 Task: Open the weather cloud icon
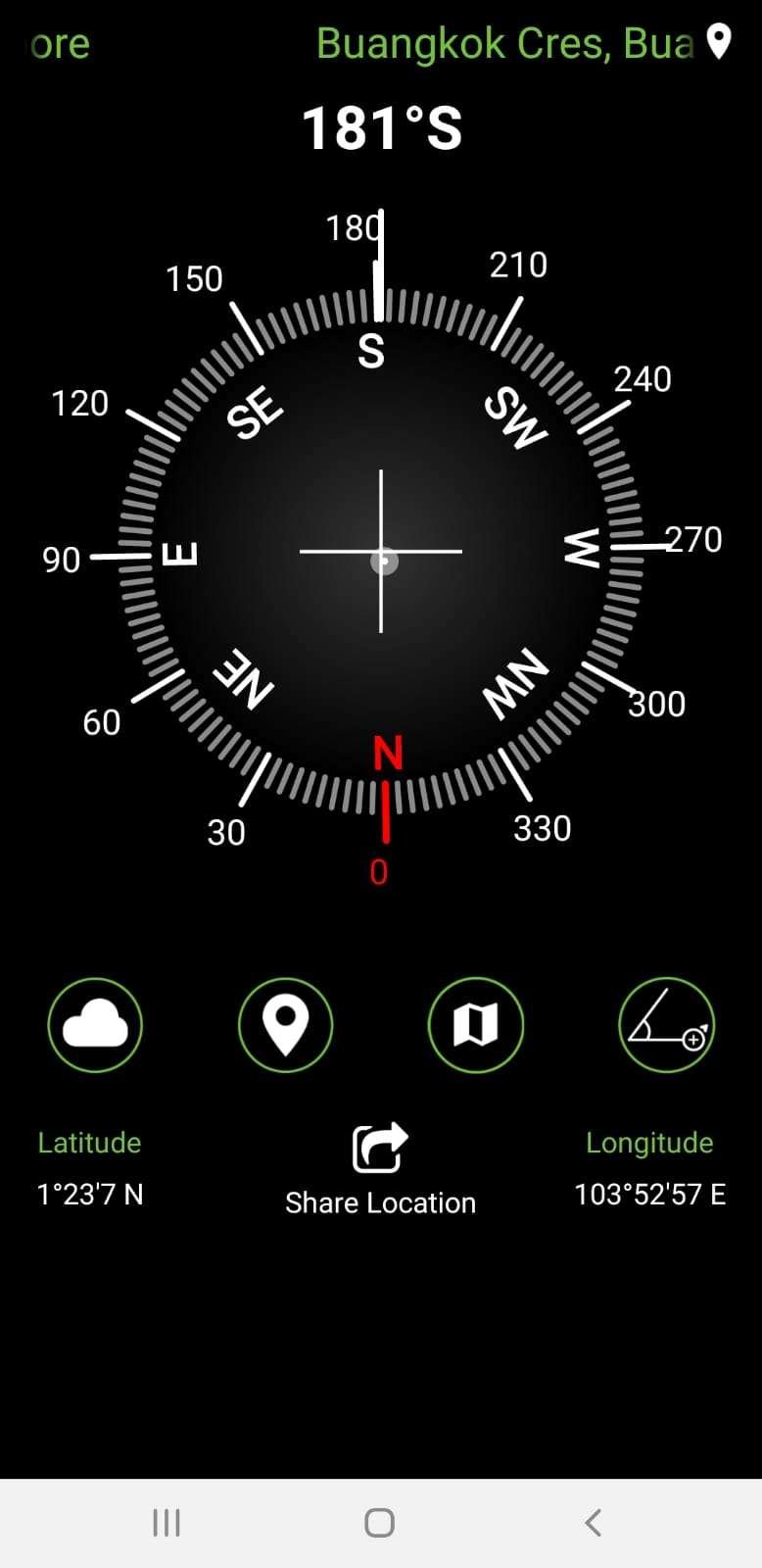pos(95,1025)
